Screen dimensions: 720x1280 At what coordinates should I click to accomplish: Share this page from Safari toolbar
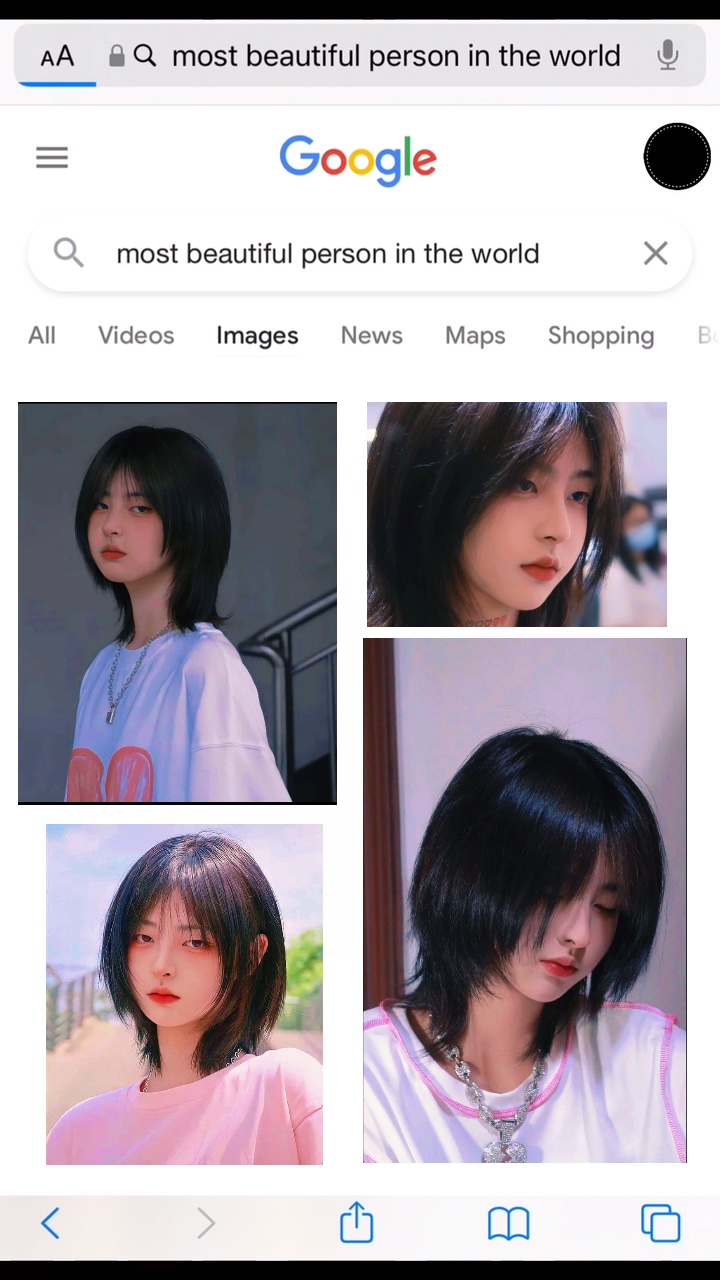tap(356, 1222)
